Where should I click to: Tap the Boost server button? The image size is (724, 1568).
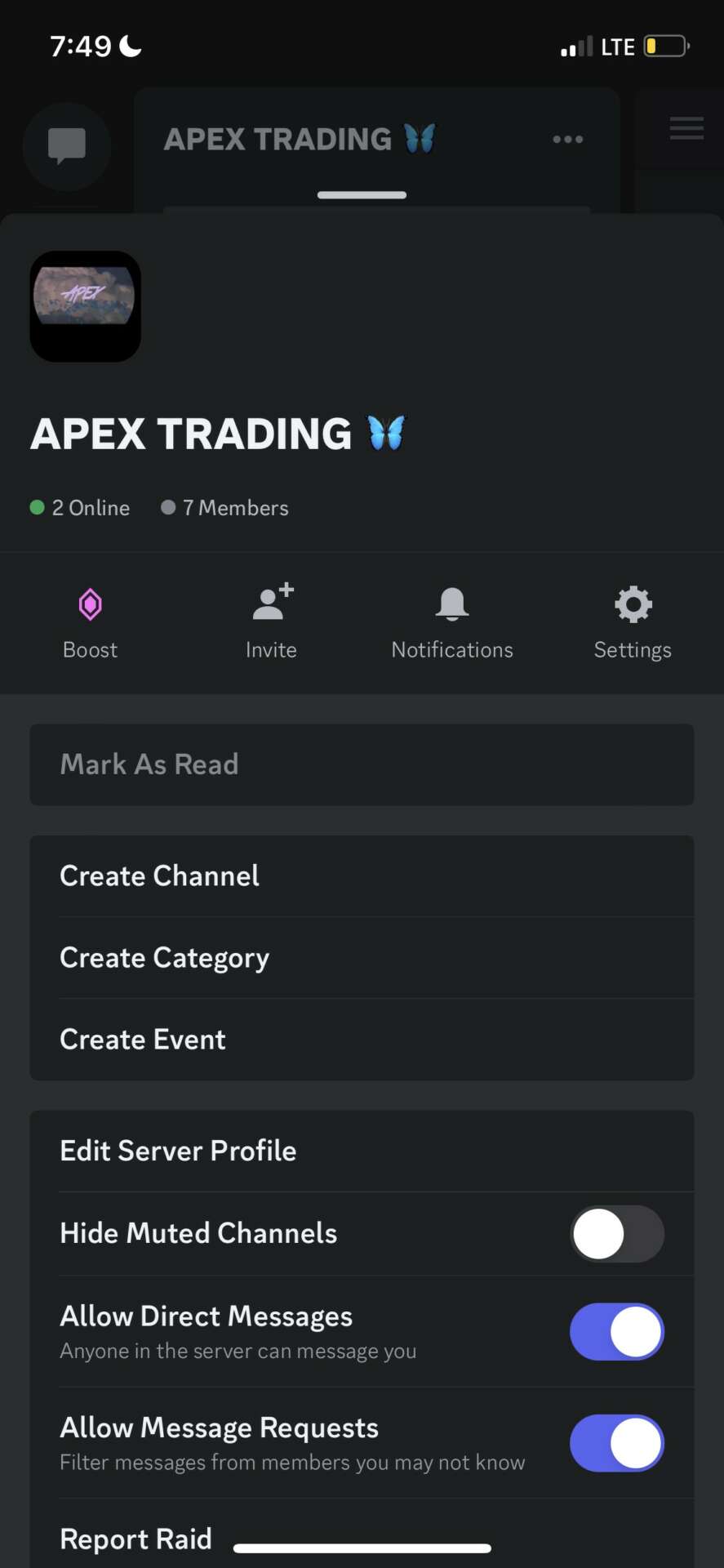point(90,622)
